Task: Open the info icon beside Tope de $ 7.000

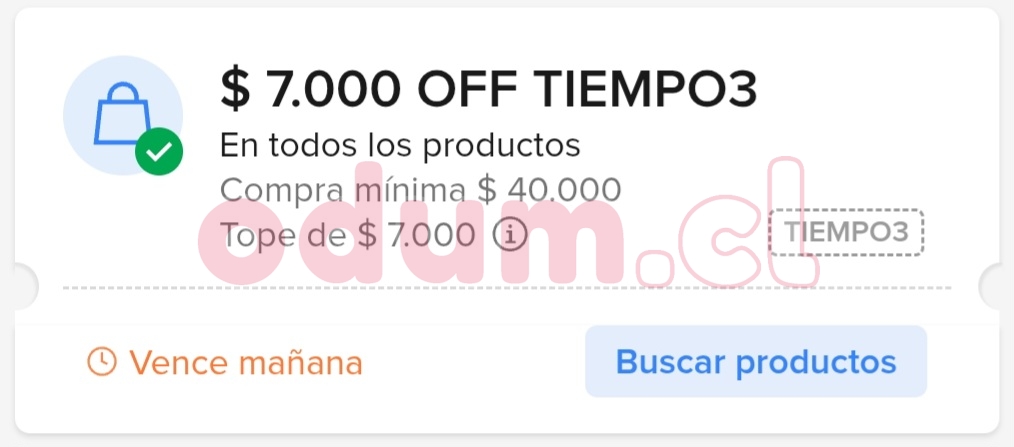Action: [x=510, y=236]
